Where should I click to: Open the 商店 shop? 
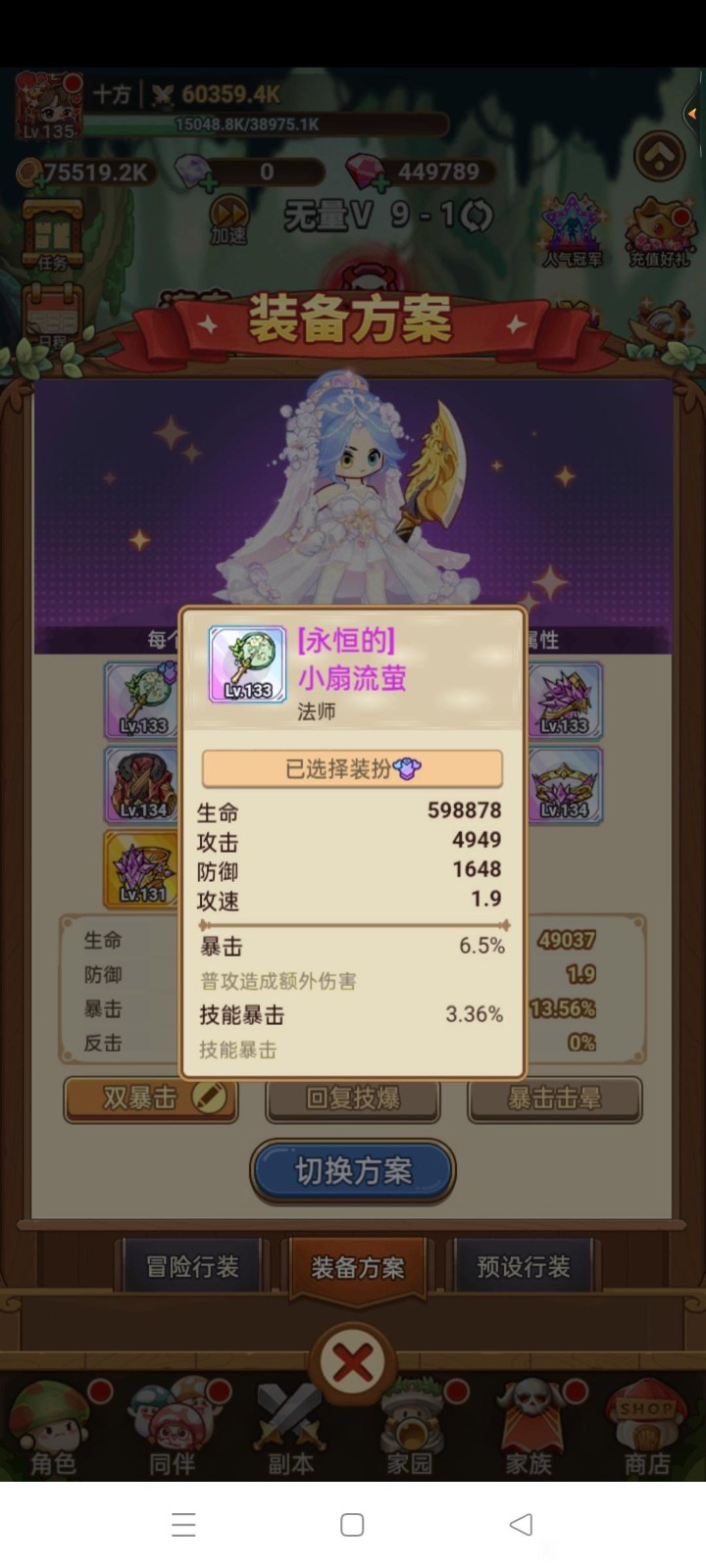647,1433
